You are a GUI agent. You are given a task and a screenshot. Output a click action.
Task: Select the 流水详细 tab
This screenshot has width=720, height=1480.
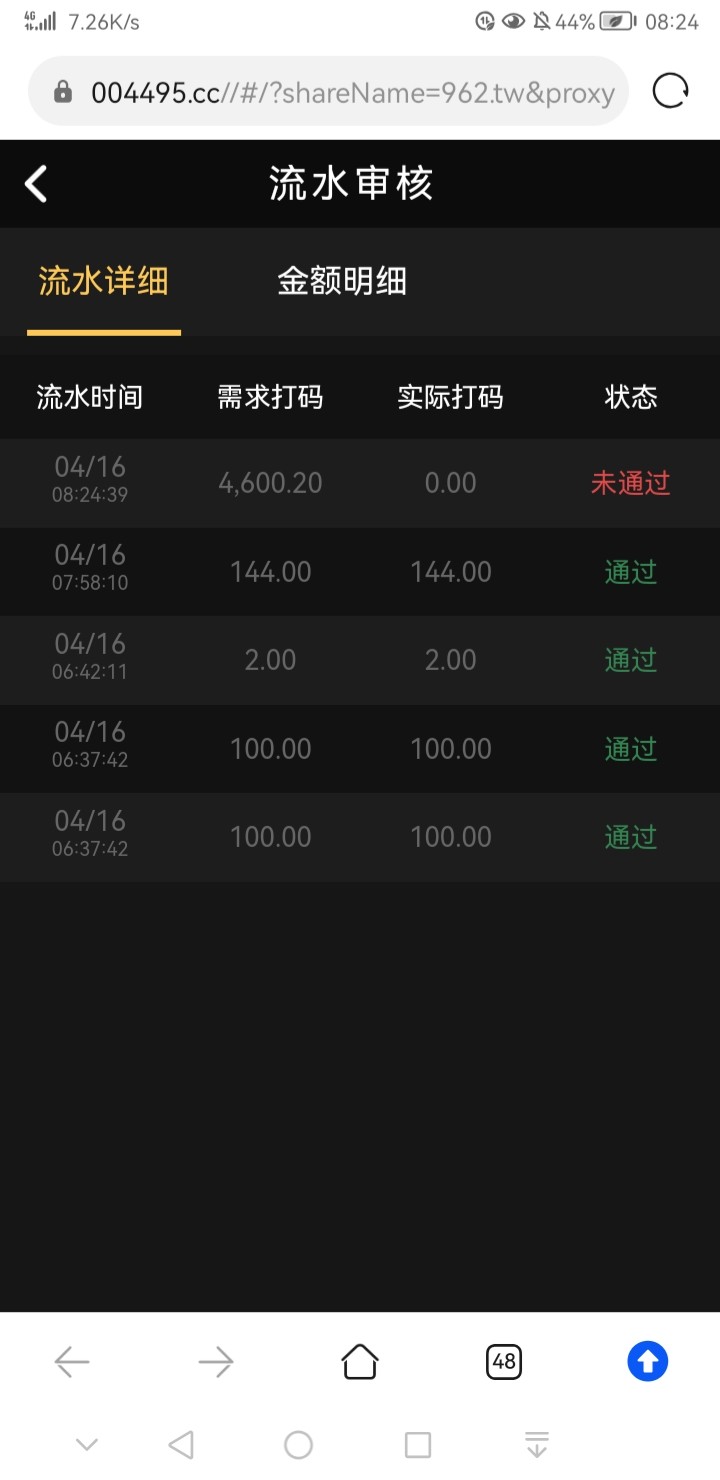click(103, 282)
